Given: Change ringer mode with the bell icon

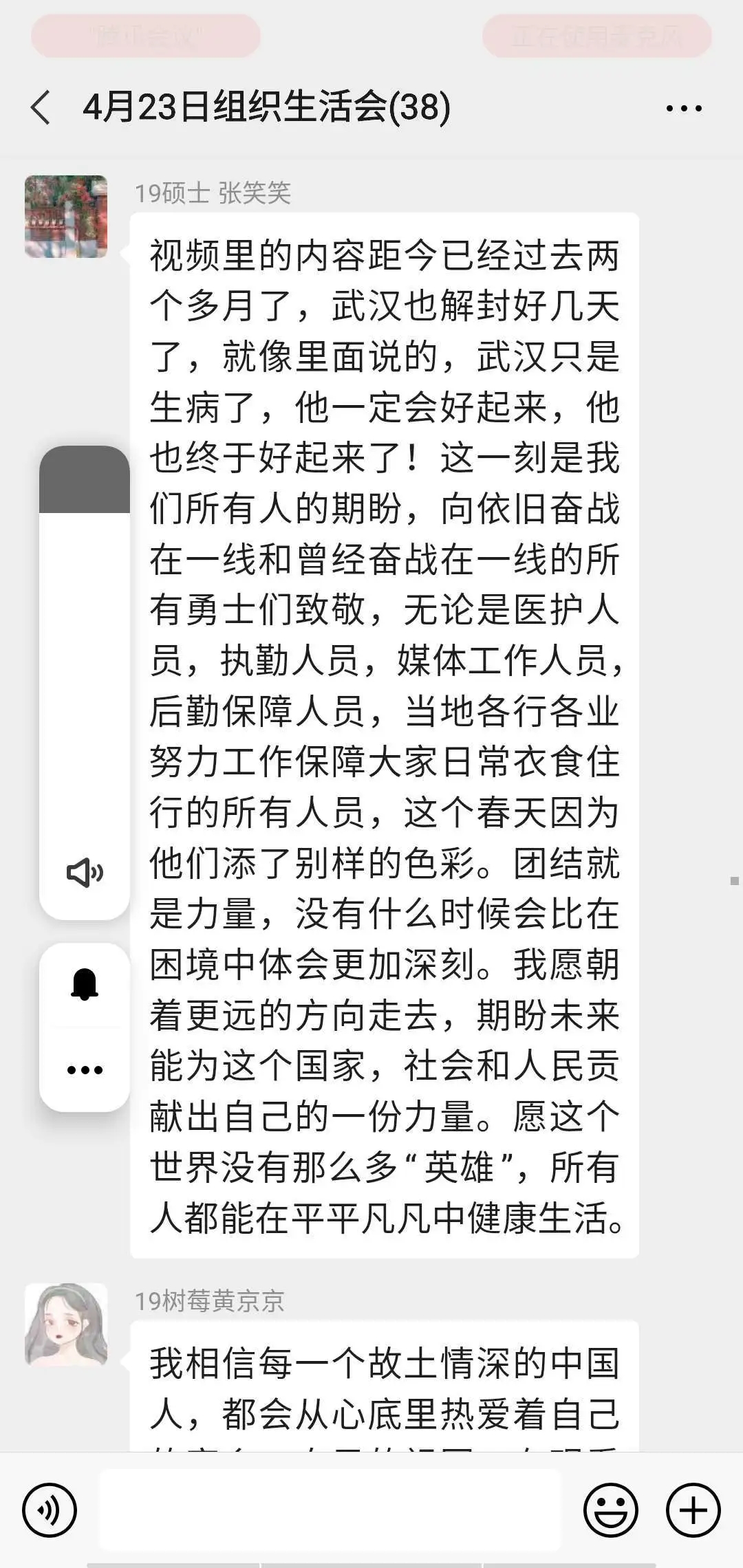Looking at the screenshot, I should tap(85, 984).
